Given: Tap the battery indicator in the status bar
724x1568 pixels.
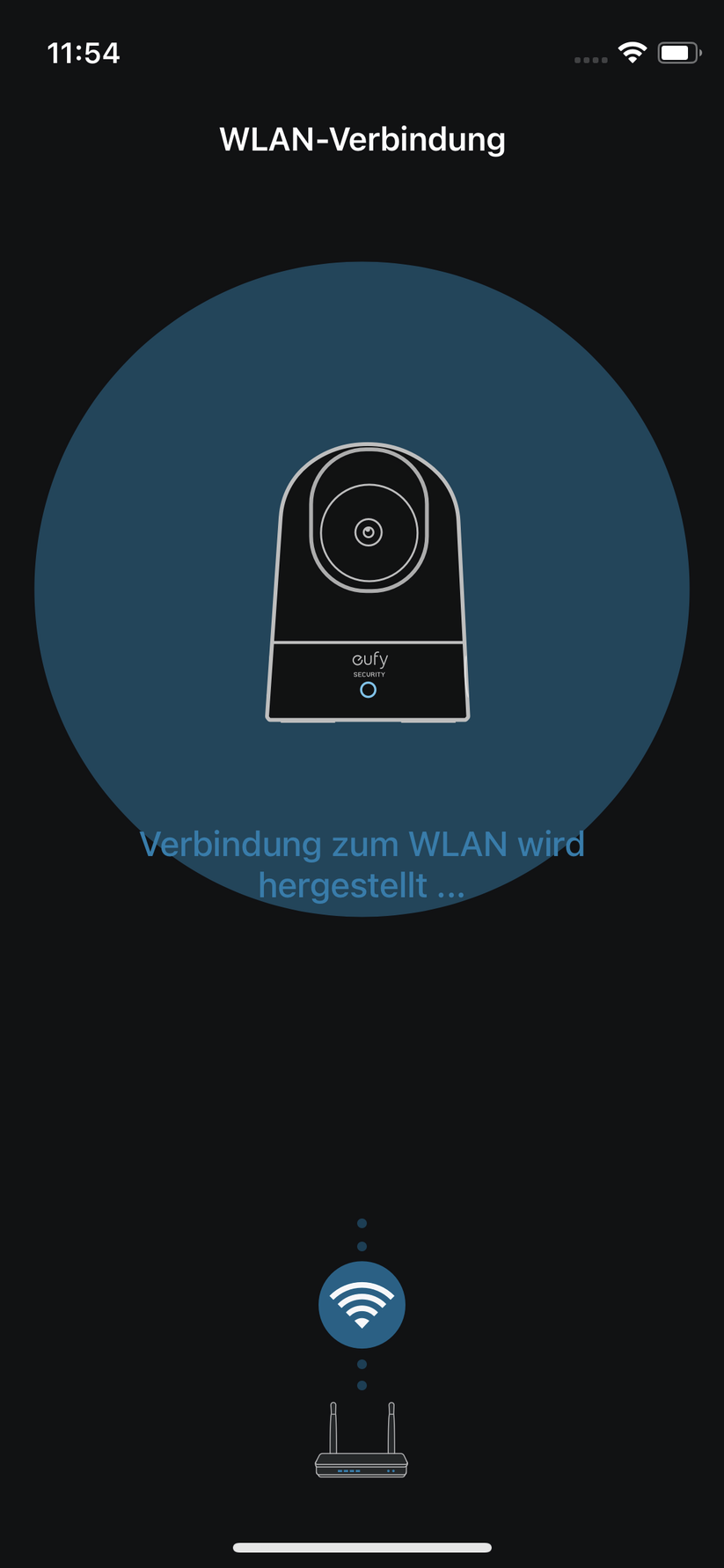Looking at the screenshot, I should click(679, 52).
